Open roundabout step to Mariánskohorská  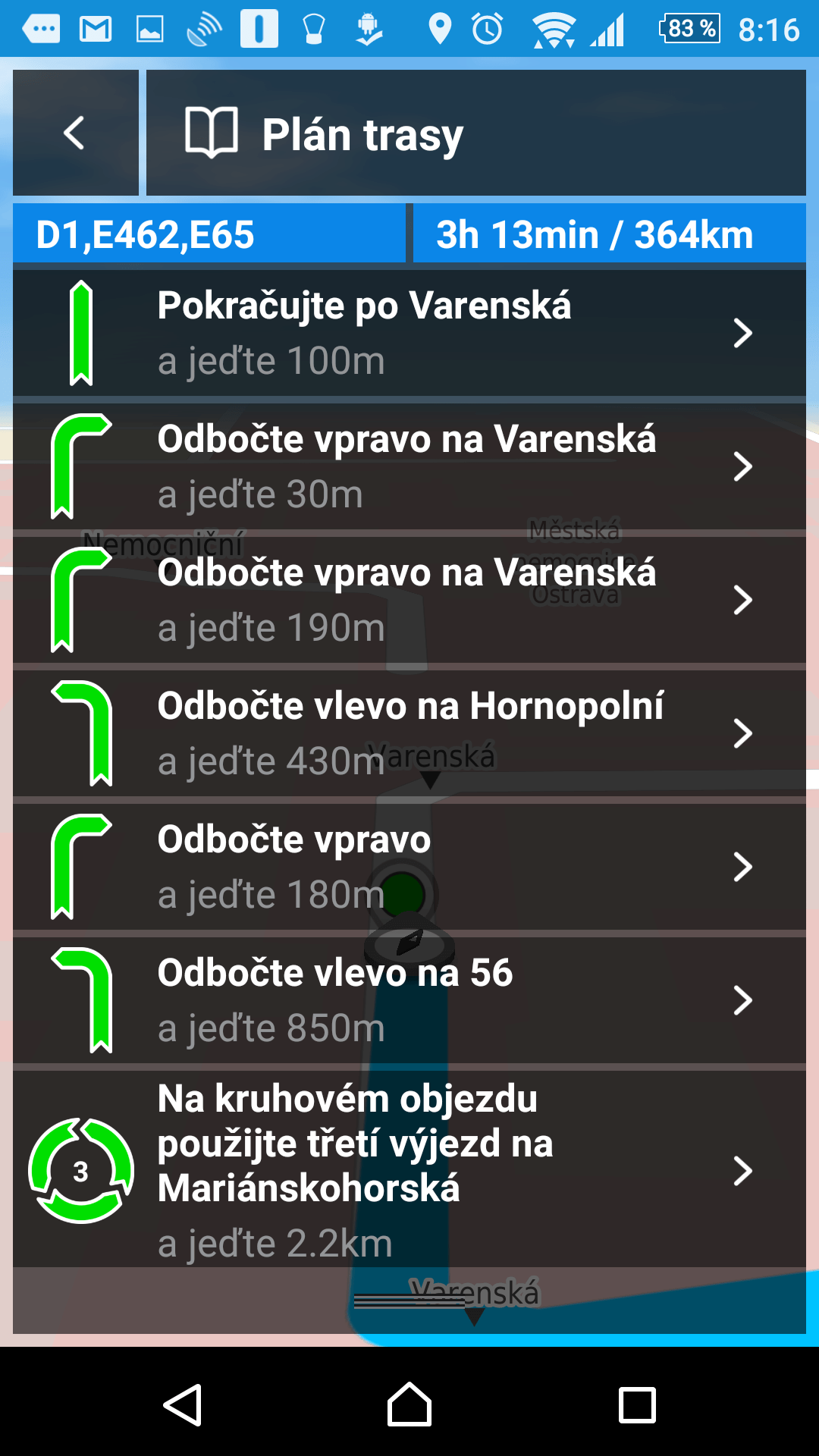[409, 1169]
